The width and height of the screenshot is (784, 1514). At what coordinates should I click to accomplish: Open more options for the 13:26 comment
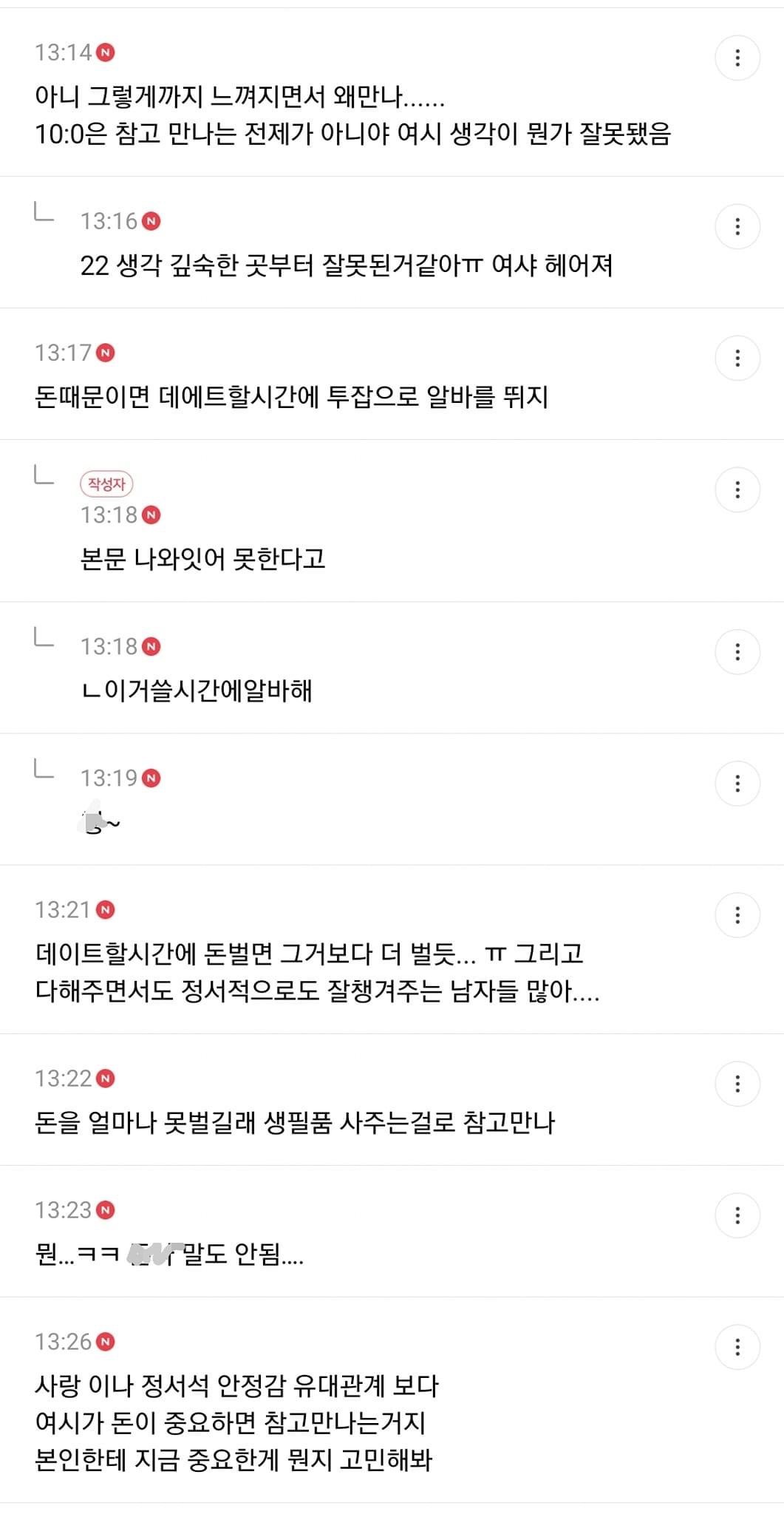(737, 1347)
